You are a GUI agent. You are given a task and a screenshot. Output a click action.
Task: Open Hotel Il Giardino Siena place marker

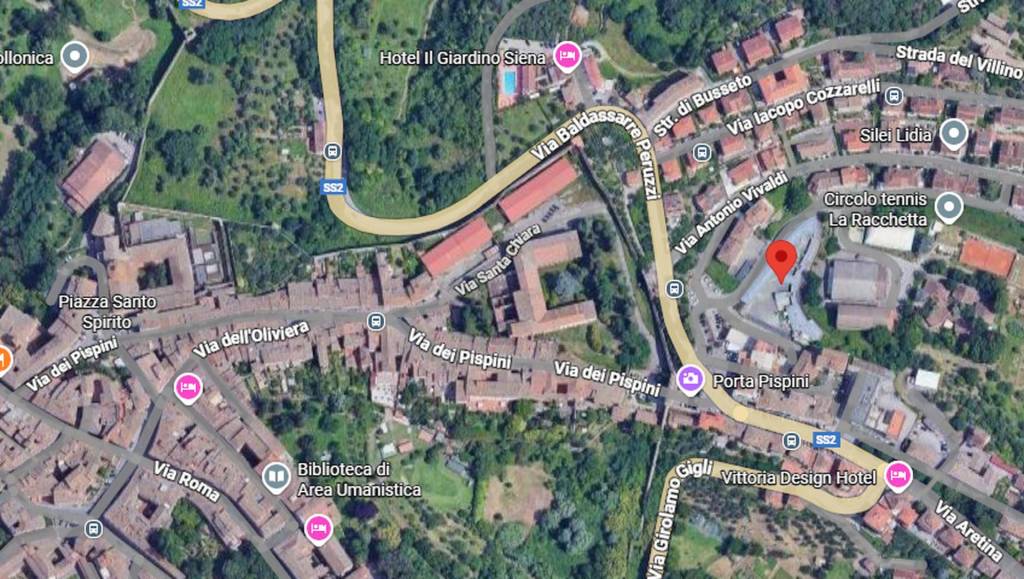(567, 56)
